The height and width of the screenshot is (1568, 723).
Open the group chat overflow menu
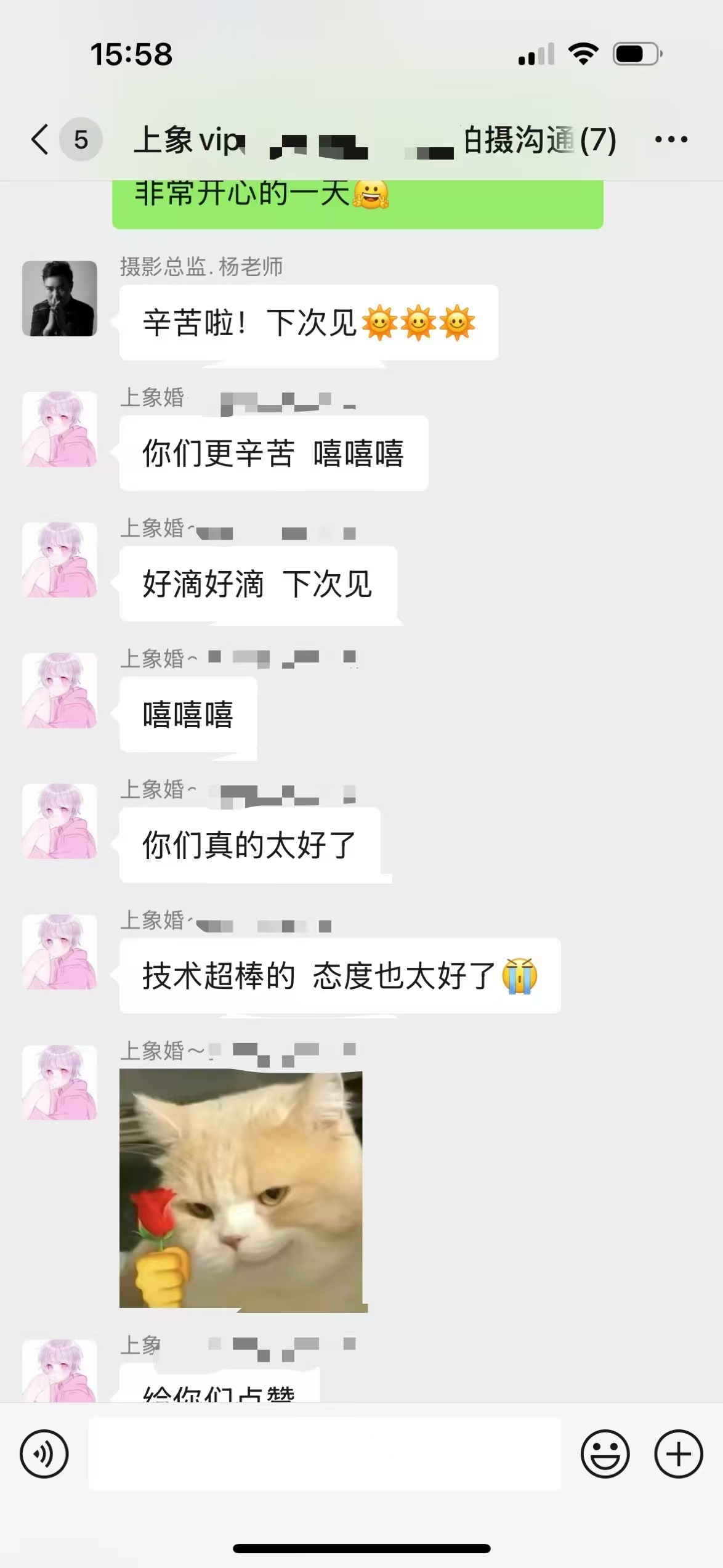(x=671, y=139)
